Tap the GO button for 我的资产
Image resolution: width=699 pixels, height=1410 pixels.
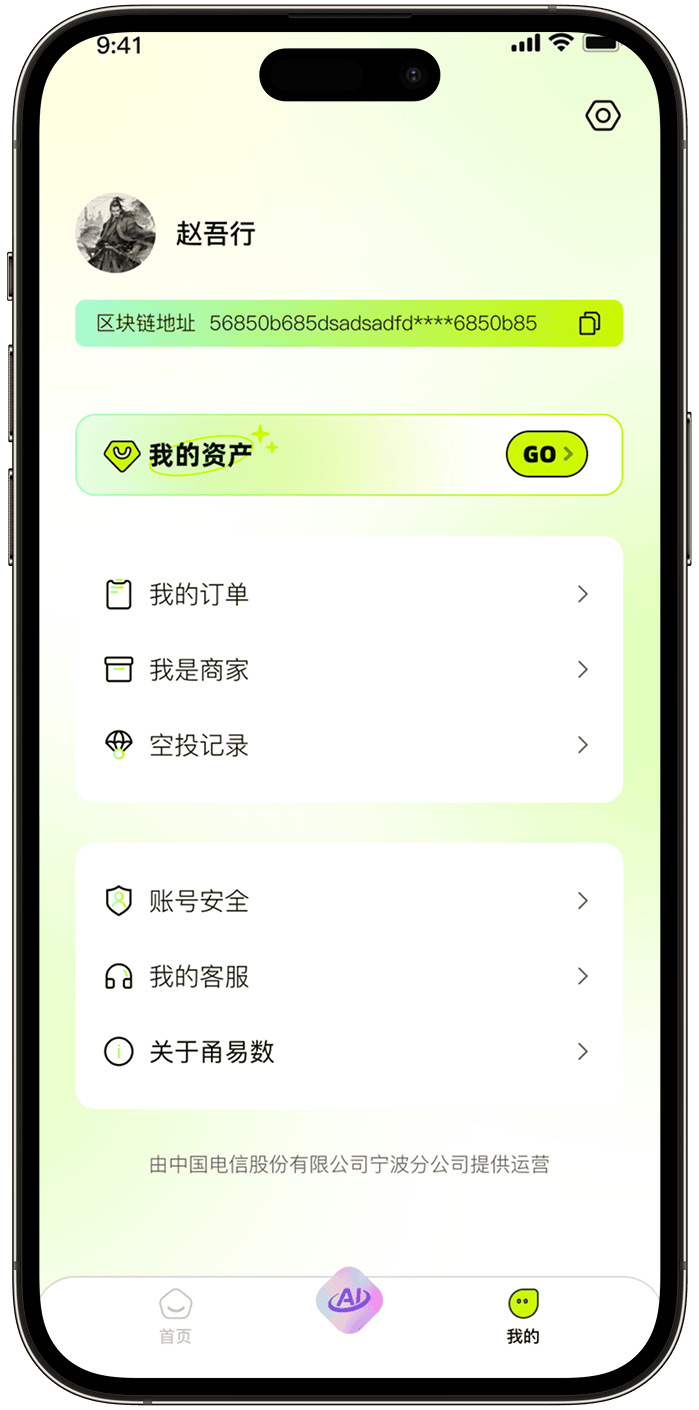[546, 455]
